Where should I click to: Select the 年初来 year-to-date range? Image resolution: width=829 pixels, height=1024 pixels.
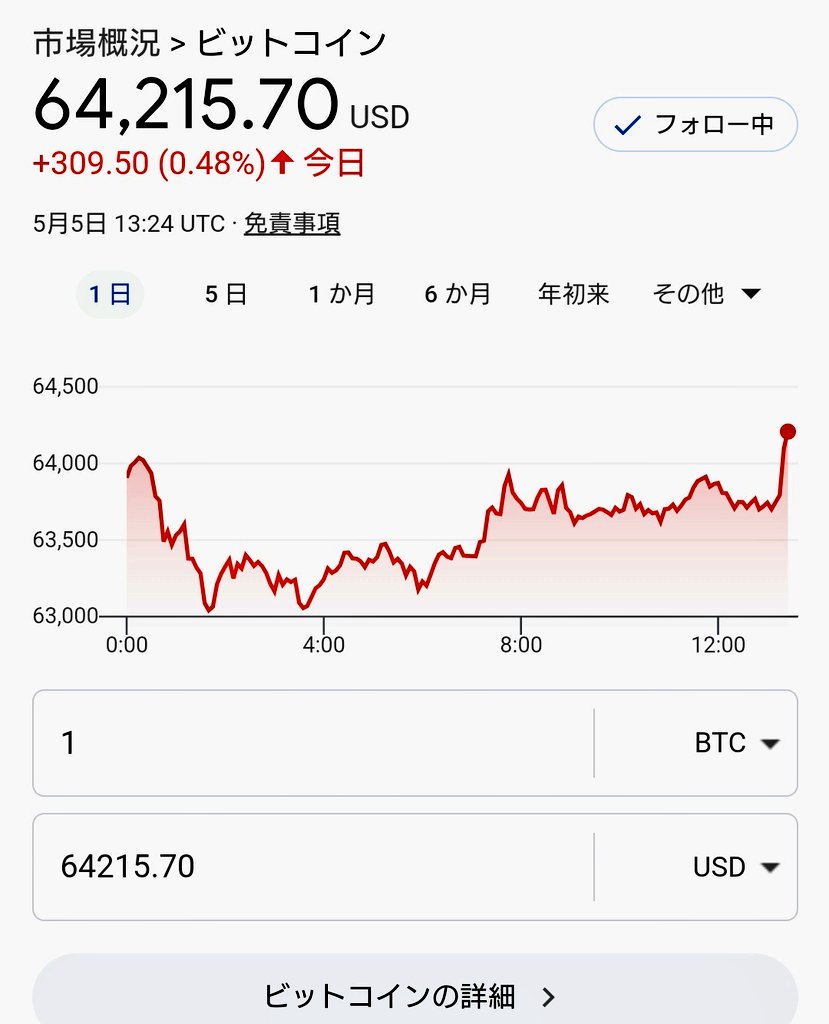click(x=574, y=294)
